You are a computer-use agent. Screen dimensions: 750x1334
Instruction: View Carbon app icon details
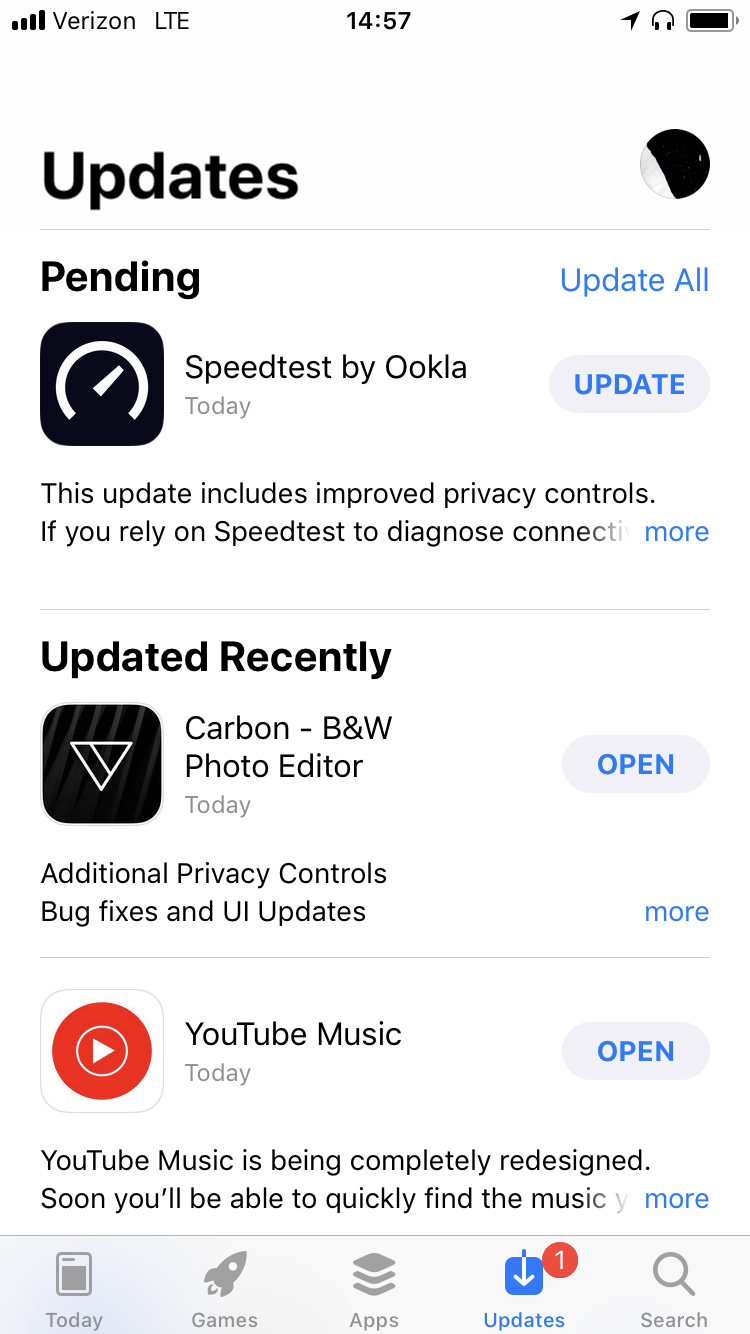pos(102,764)
